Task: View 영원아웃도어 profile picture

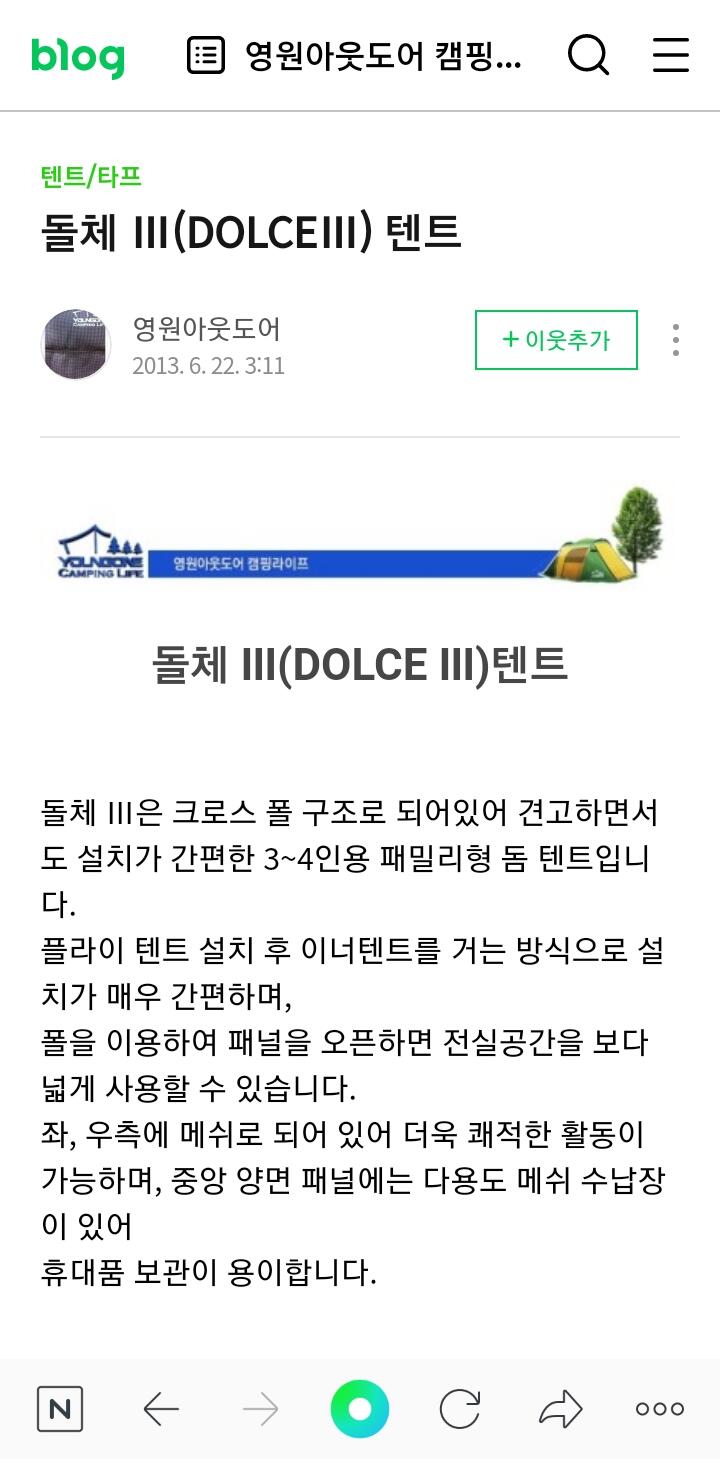Action: coord(76,344)
